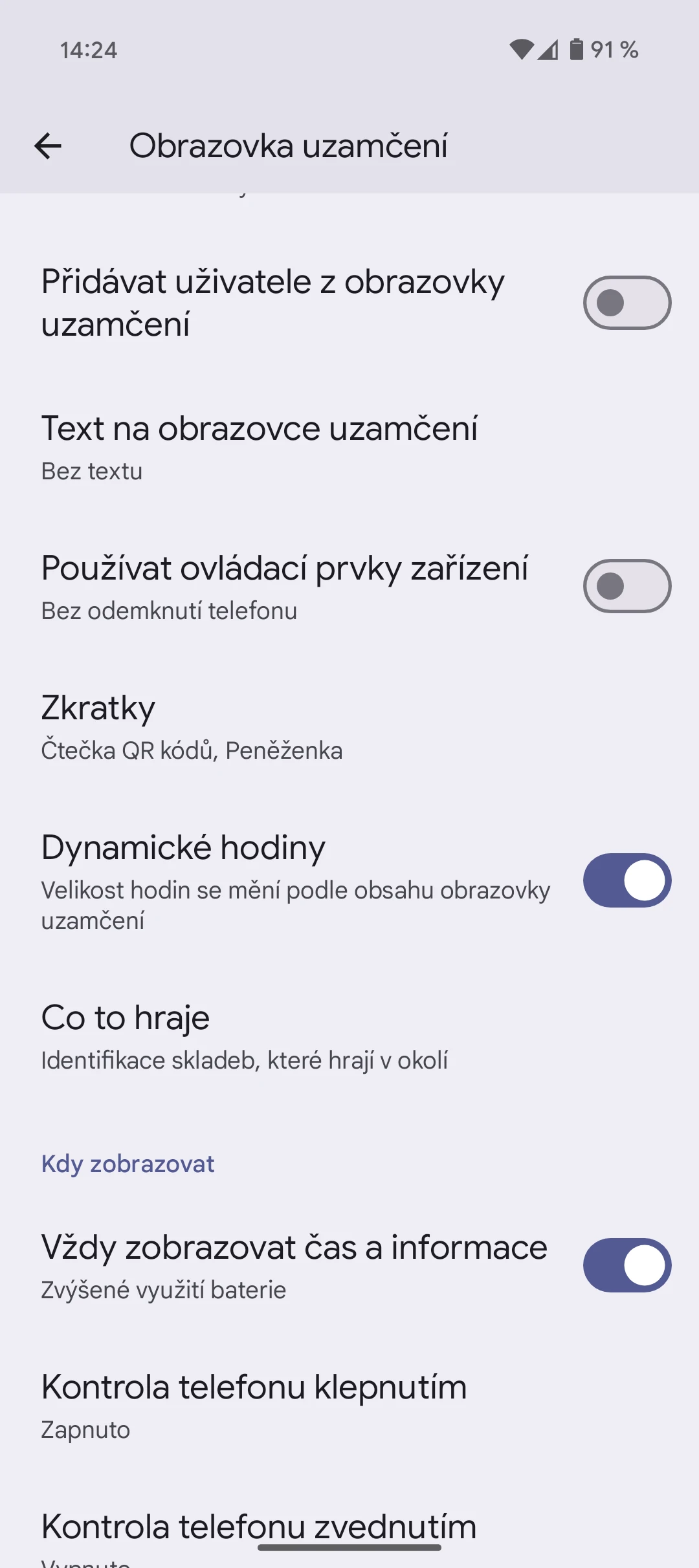699x1568 pixels.
Task: Go back using the arrow icon
Action: click(48, 146)
